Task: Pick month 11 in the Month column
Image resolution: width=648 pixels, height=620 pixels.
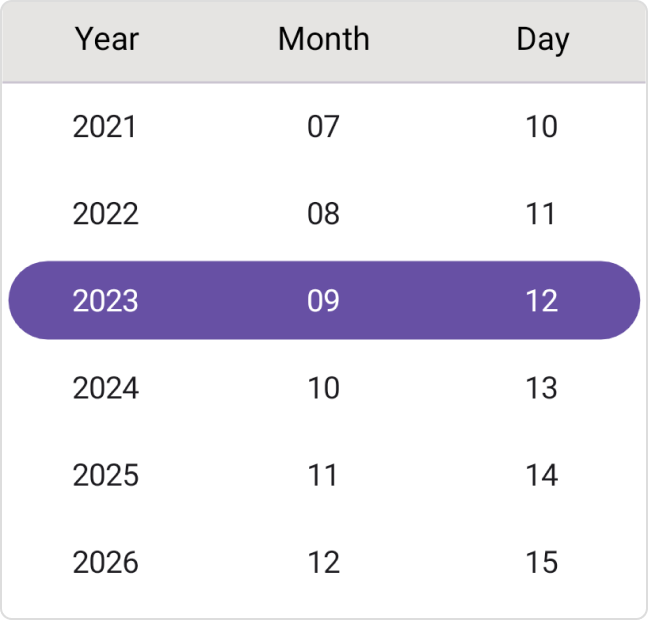Action: point(323,475)
